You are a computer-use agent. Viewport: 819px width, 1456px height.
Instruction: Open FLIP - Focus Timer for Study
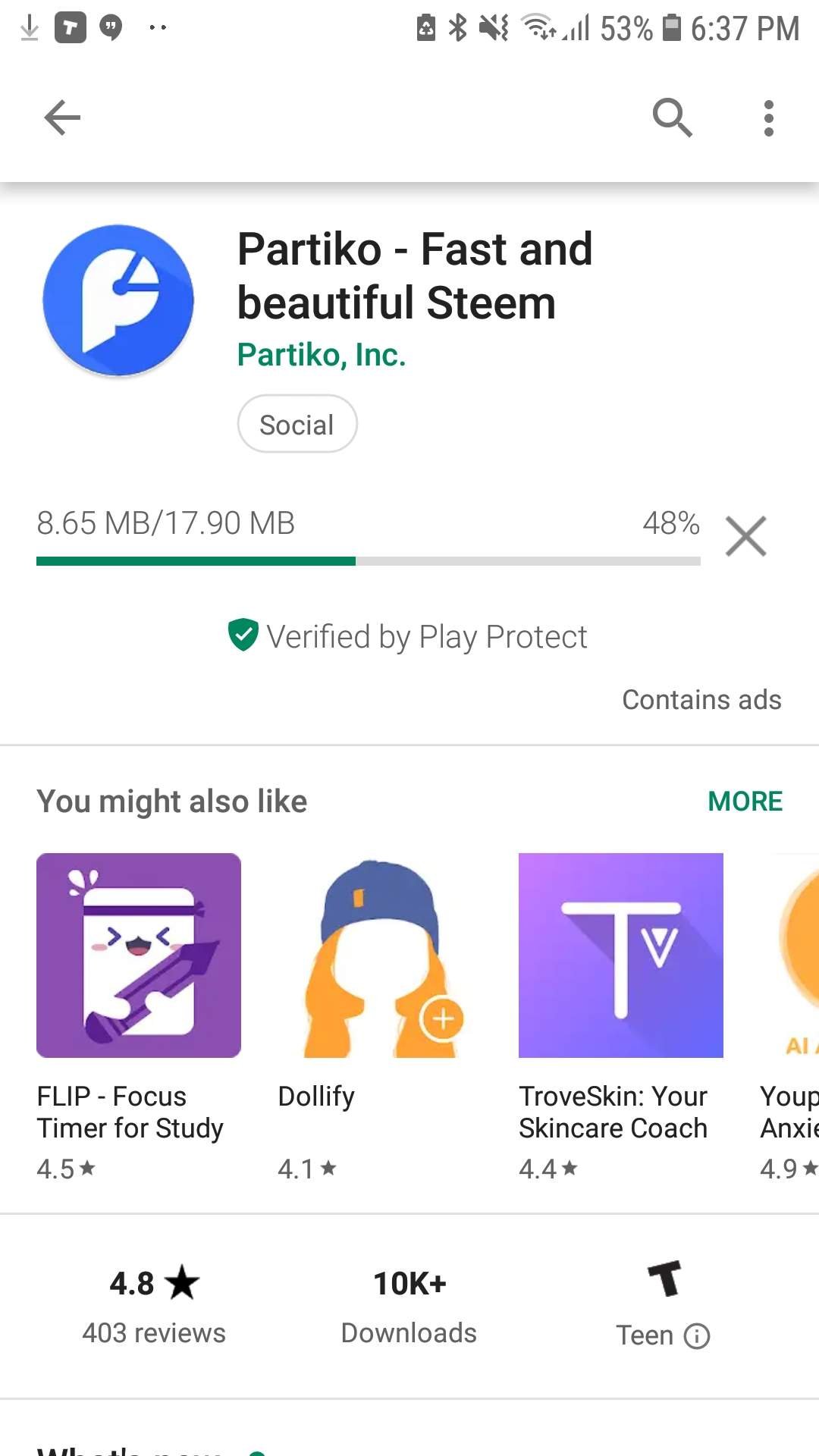139,1018
